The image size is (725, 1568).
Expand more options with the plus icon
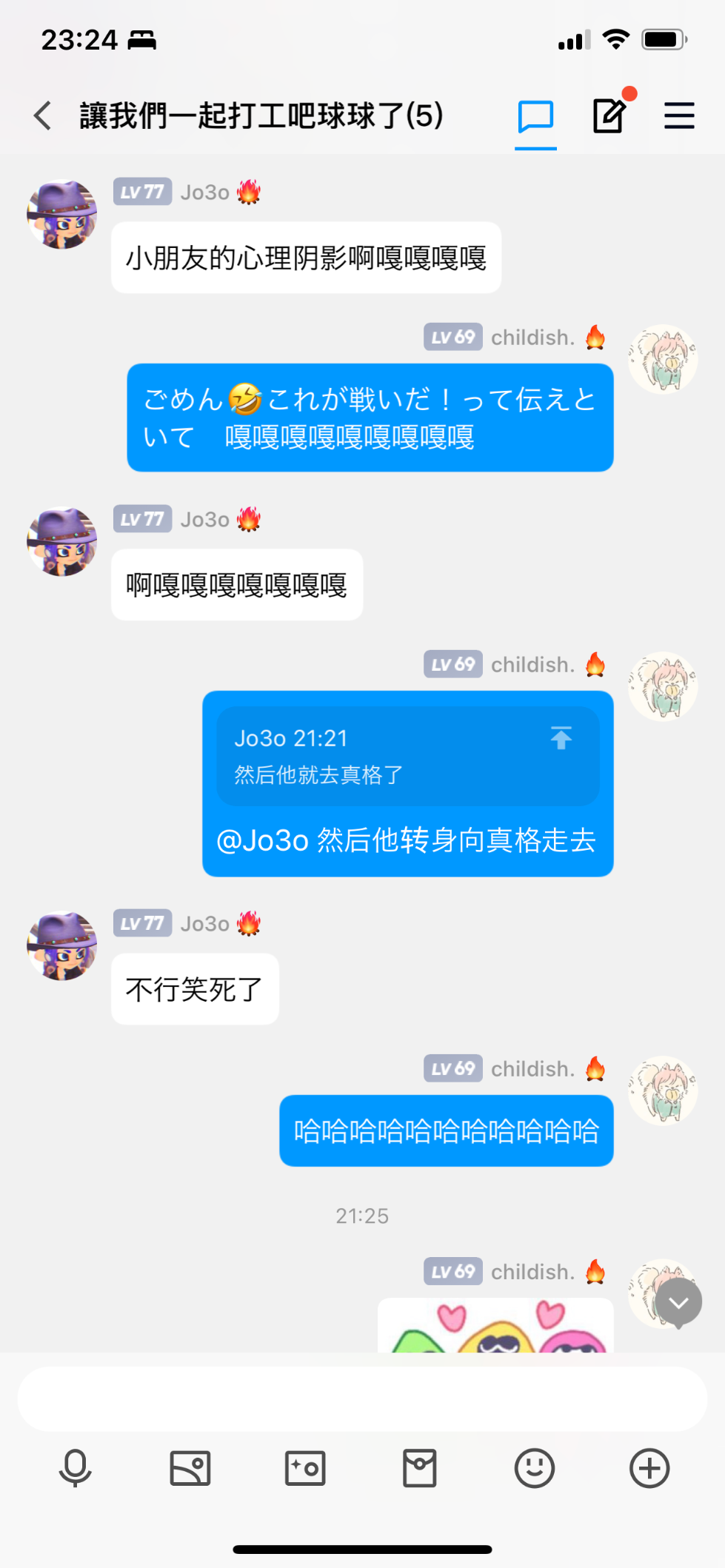[649, 1468]
